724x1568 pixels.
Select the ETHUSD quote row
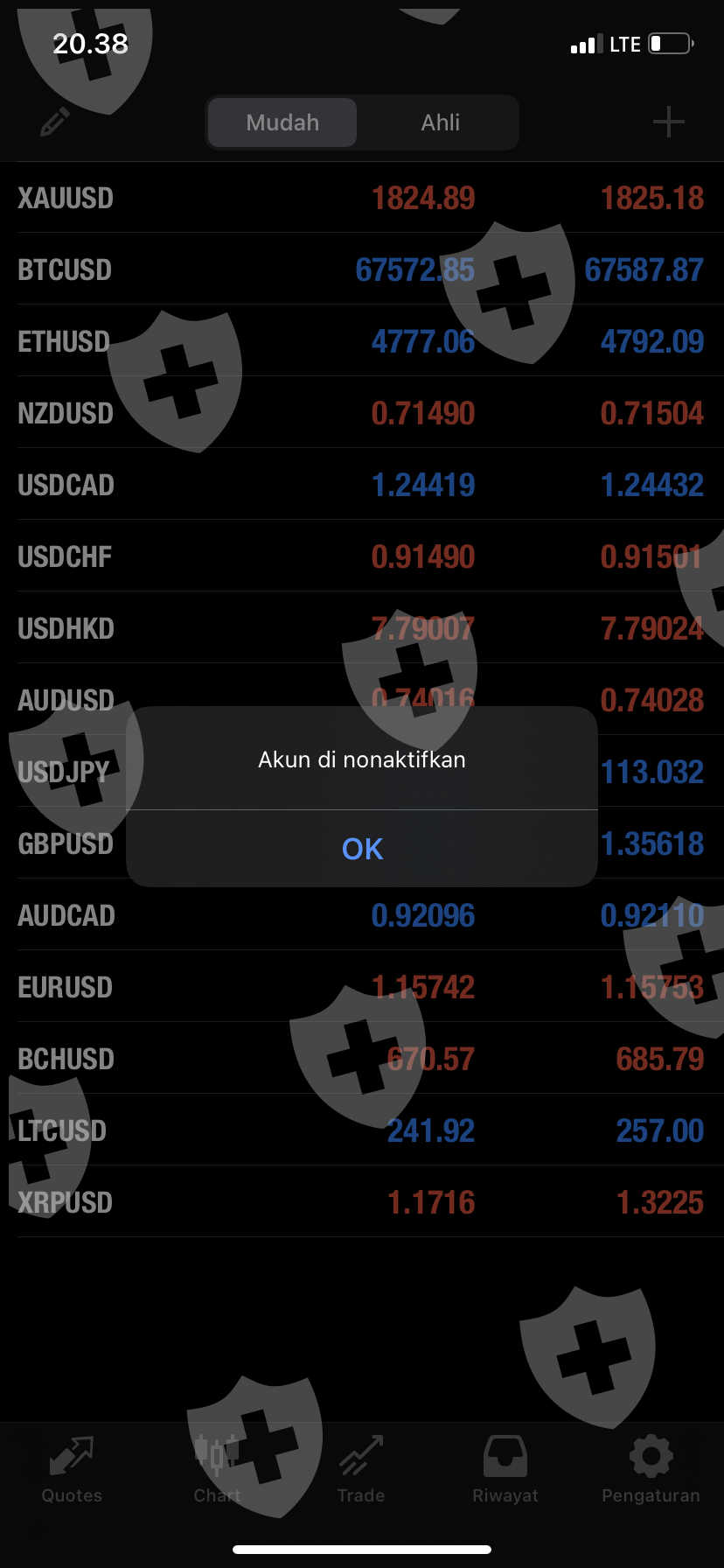point(65,342)
